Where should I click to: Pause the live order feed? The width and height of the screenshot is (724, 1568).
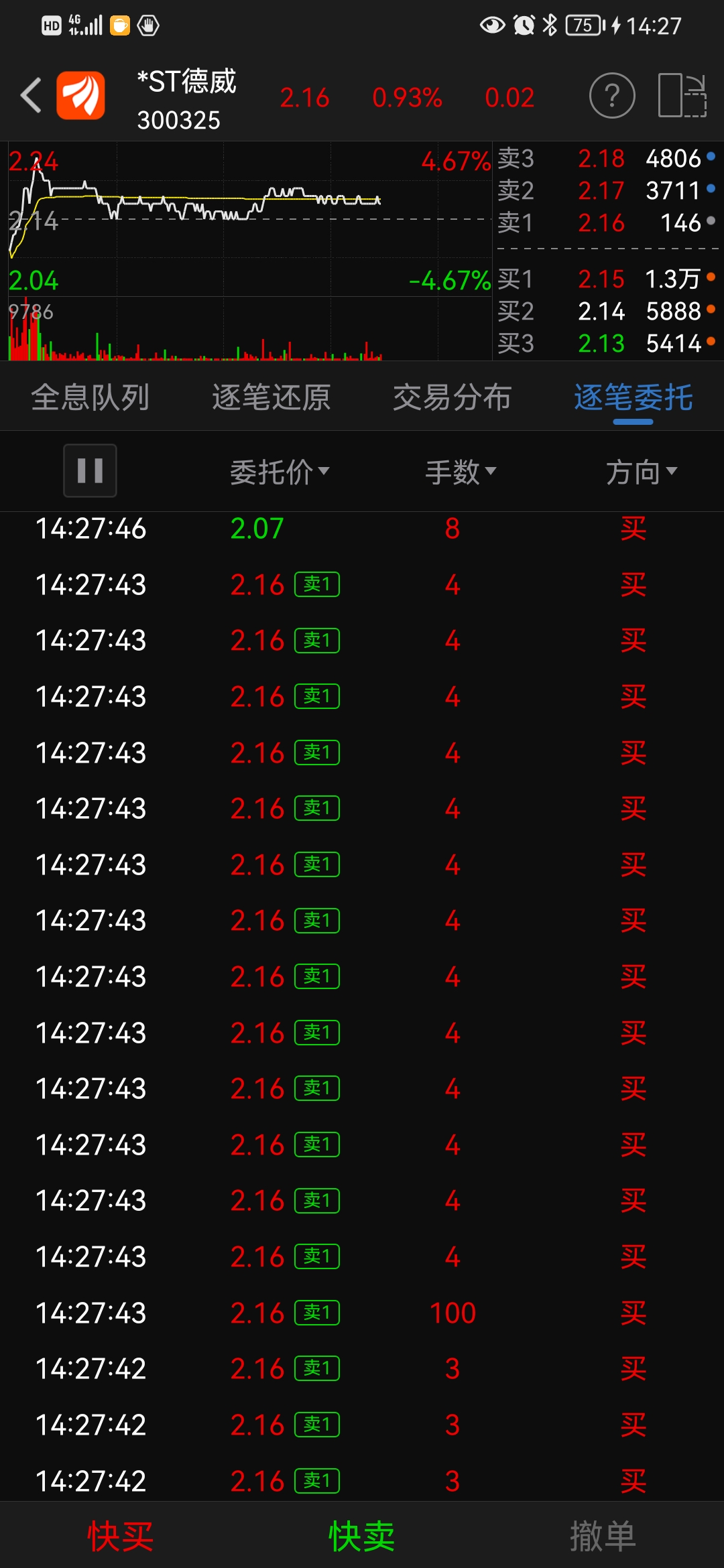pyautogui.click(x=90, y=470)
